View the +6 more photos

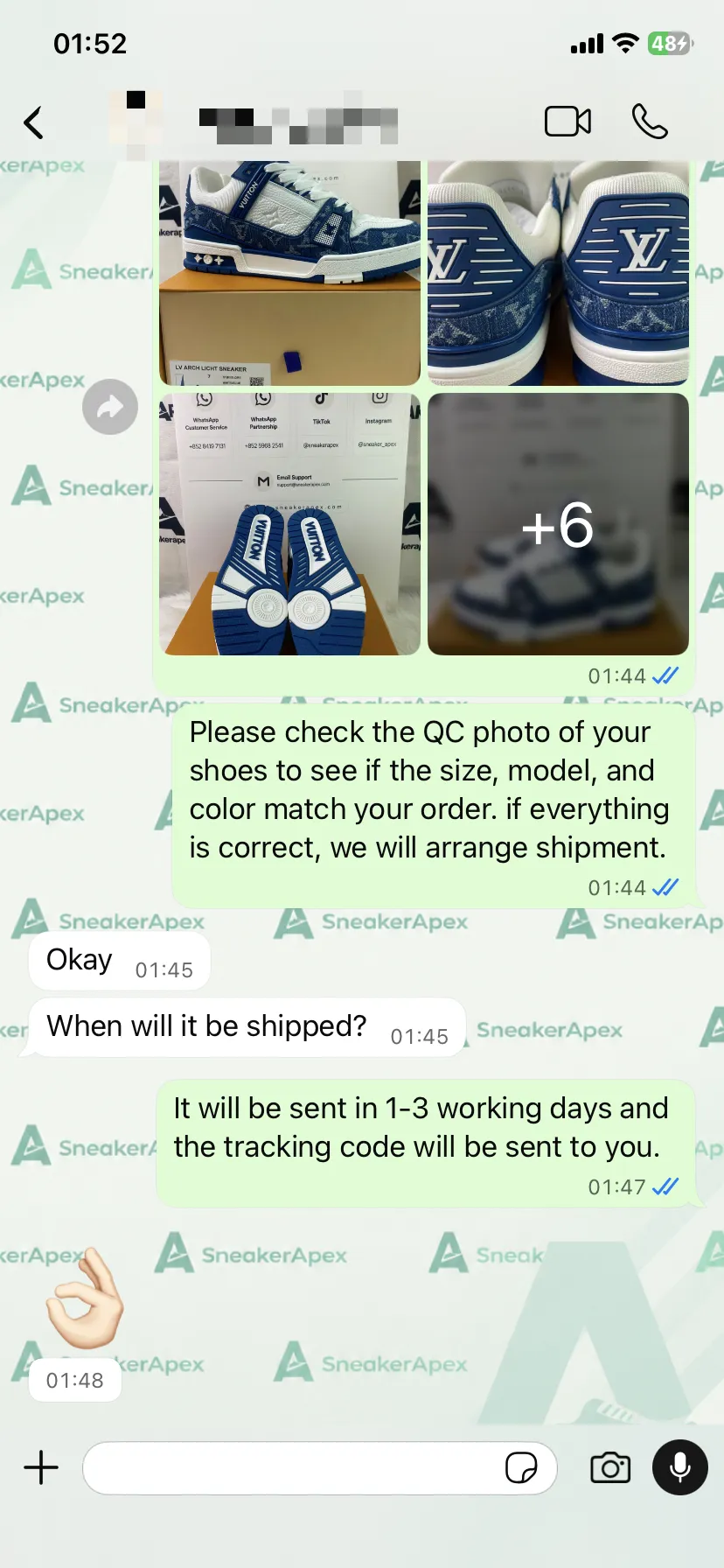[x=558, y=524]
